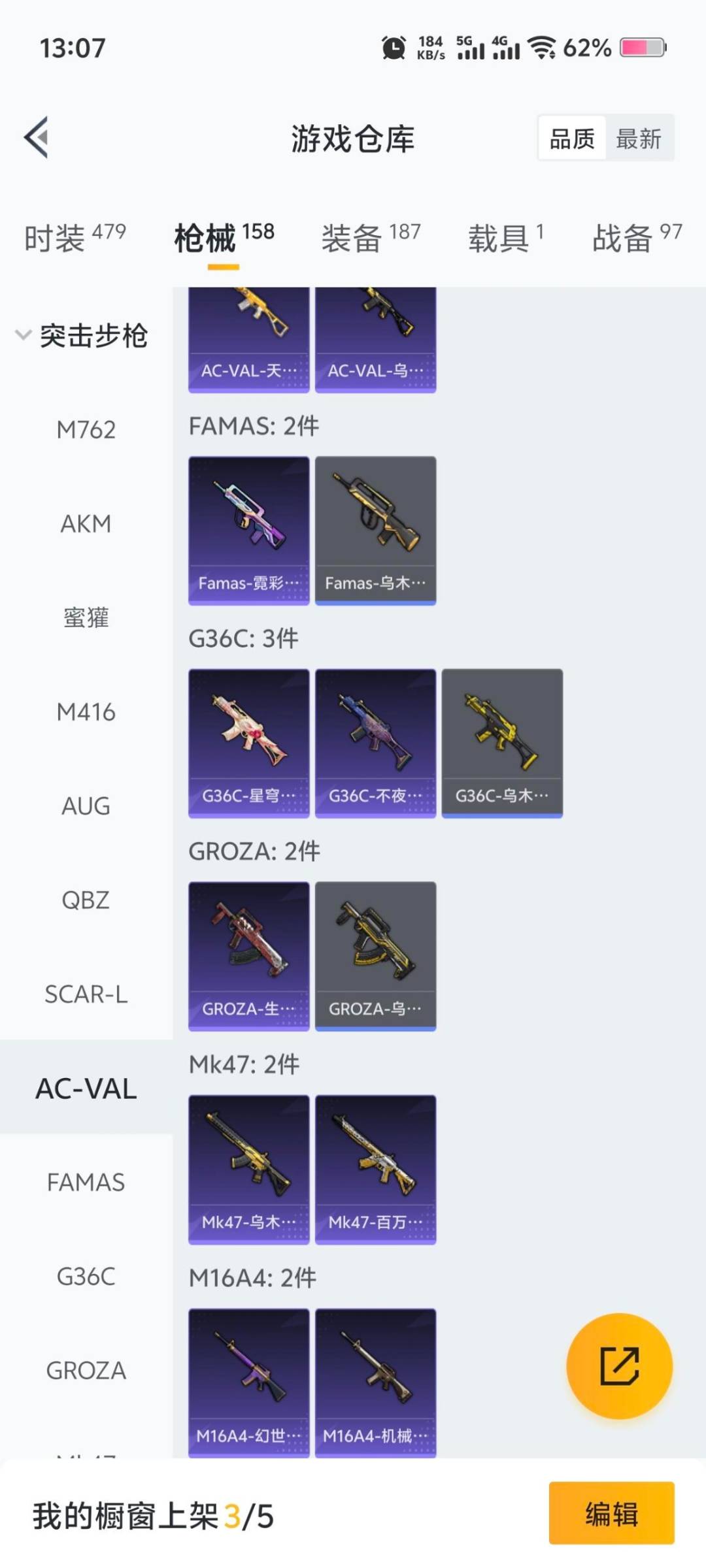
Task: Choose SCAR-L from the sidebar
Action: point(86,994)
